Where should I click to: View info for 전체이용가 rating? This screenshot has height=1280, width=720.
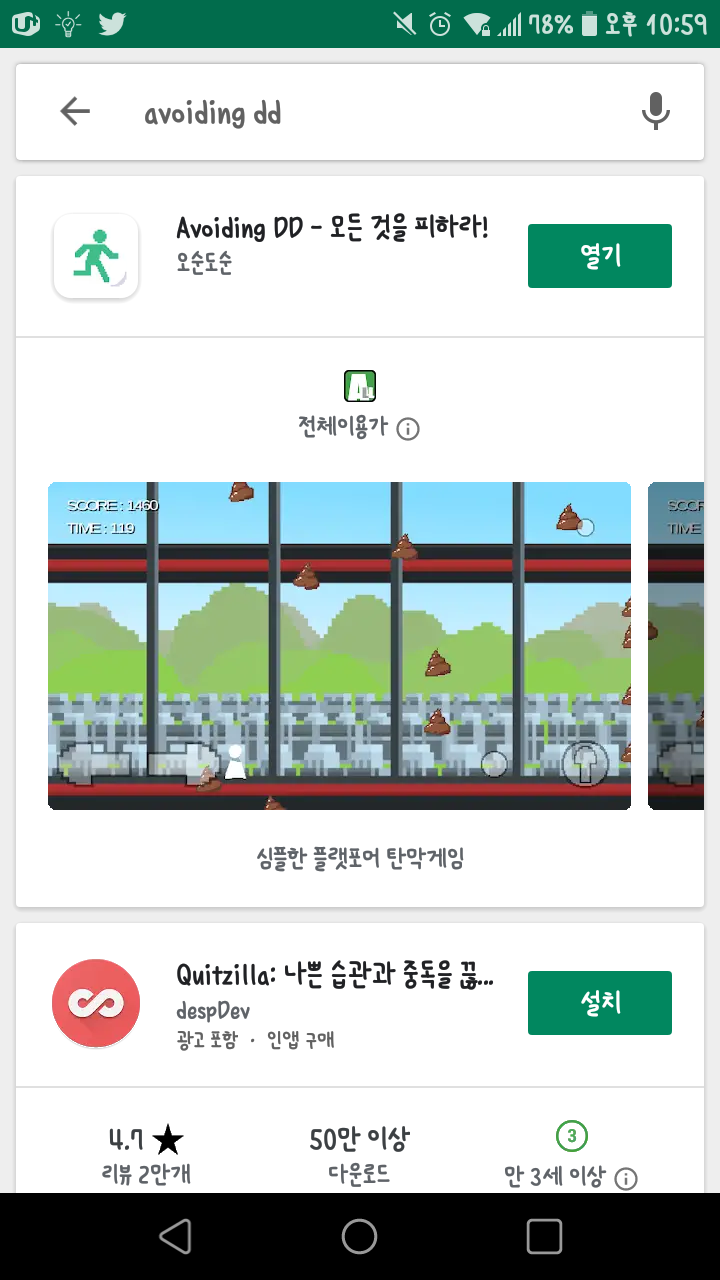pos(408,429)
